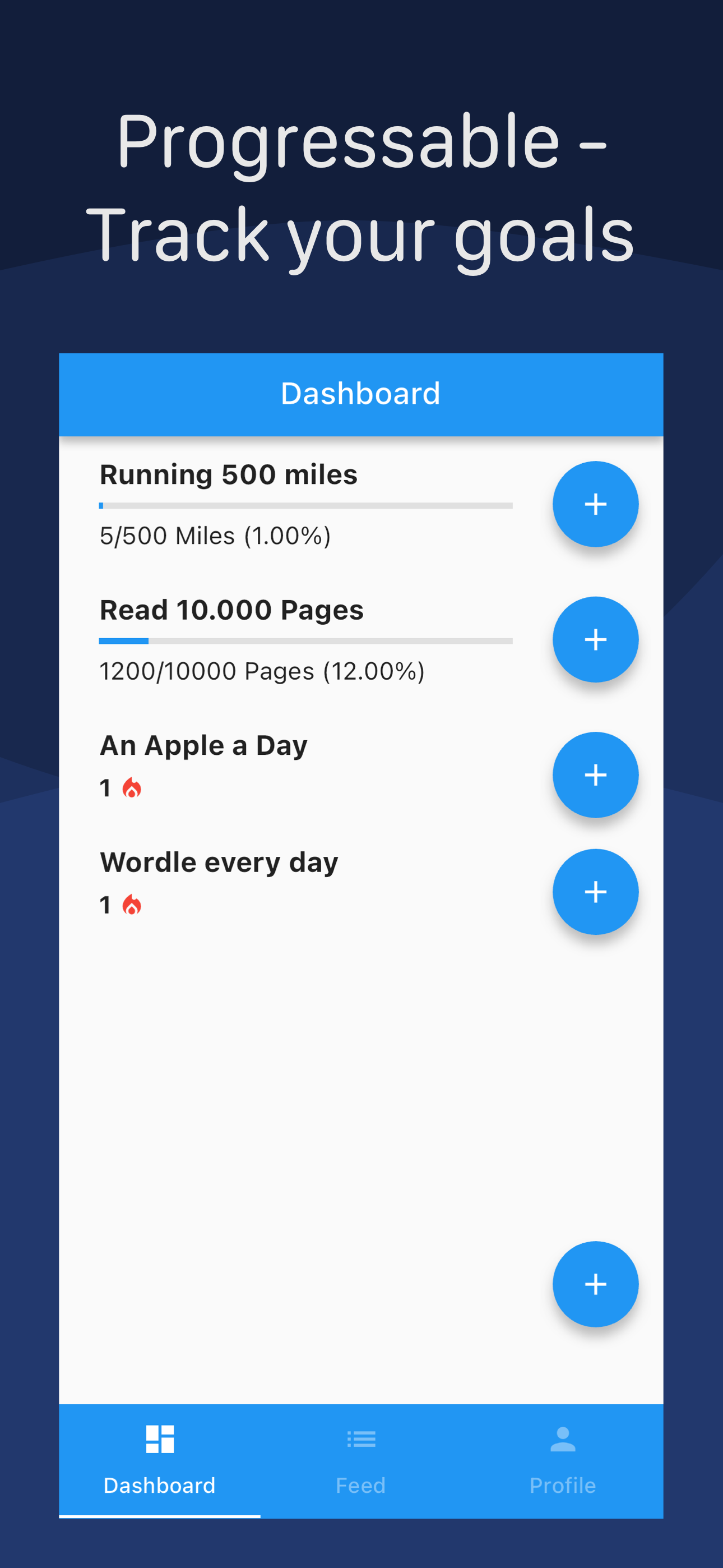This screenshot has height=1568, width=723.
Task: Click the Dashboard title in the header
Action: click(360, 393)
